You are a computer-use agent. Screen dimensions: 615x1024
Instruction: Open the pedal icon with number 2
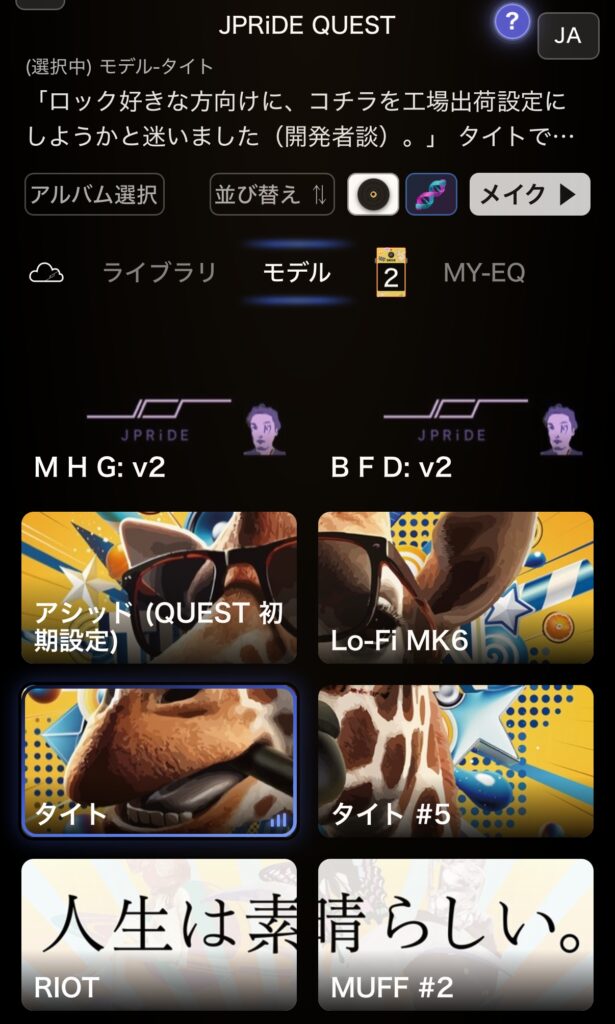[x=390, y=272]
